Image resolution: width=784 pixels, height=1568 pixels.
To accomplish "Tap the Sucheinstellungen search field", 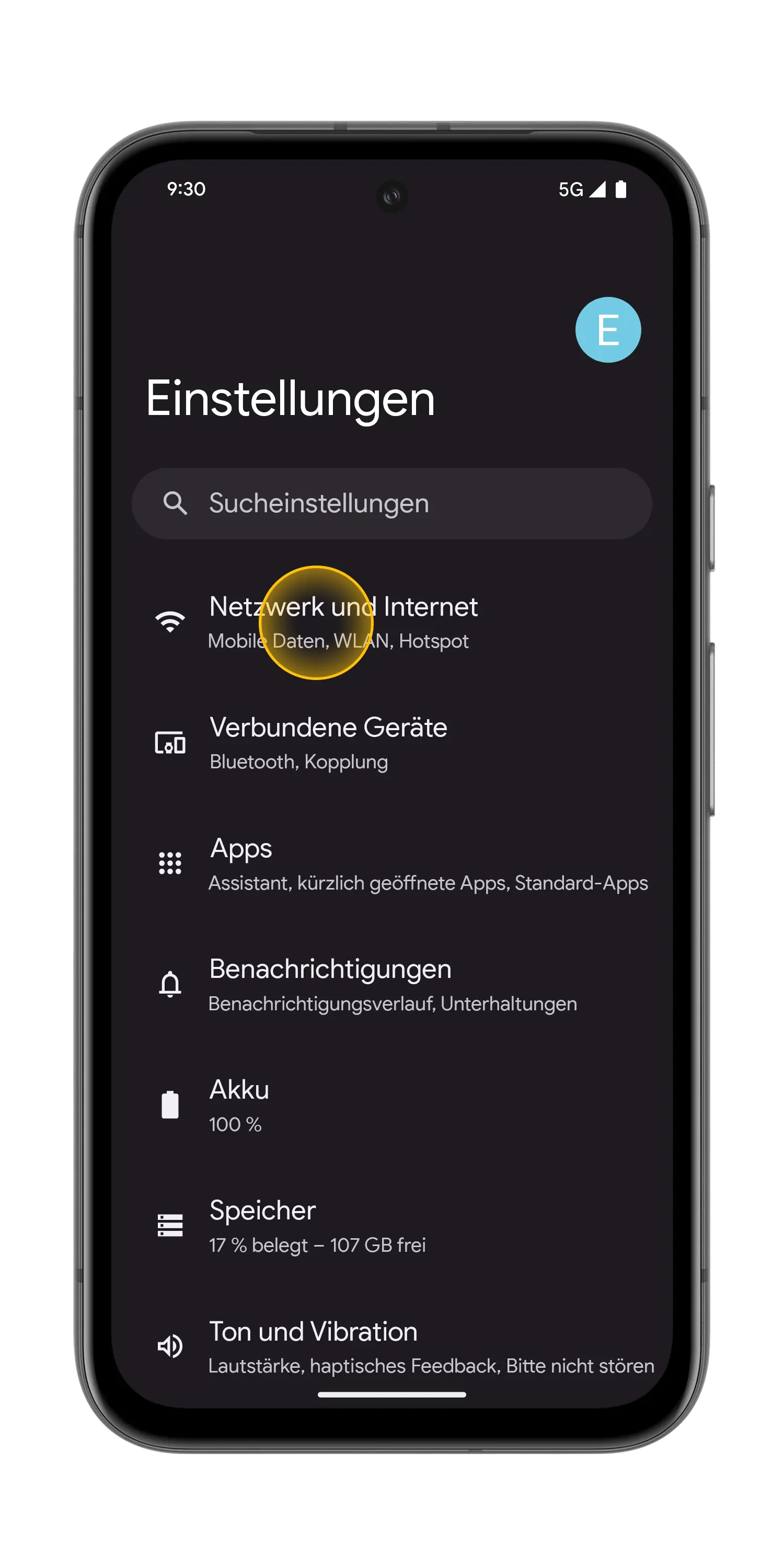I will (392, 503).
